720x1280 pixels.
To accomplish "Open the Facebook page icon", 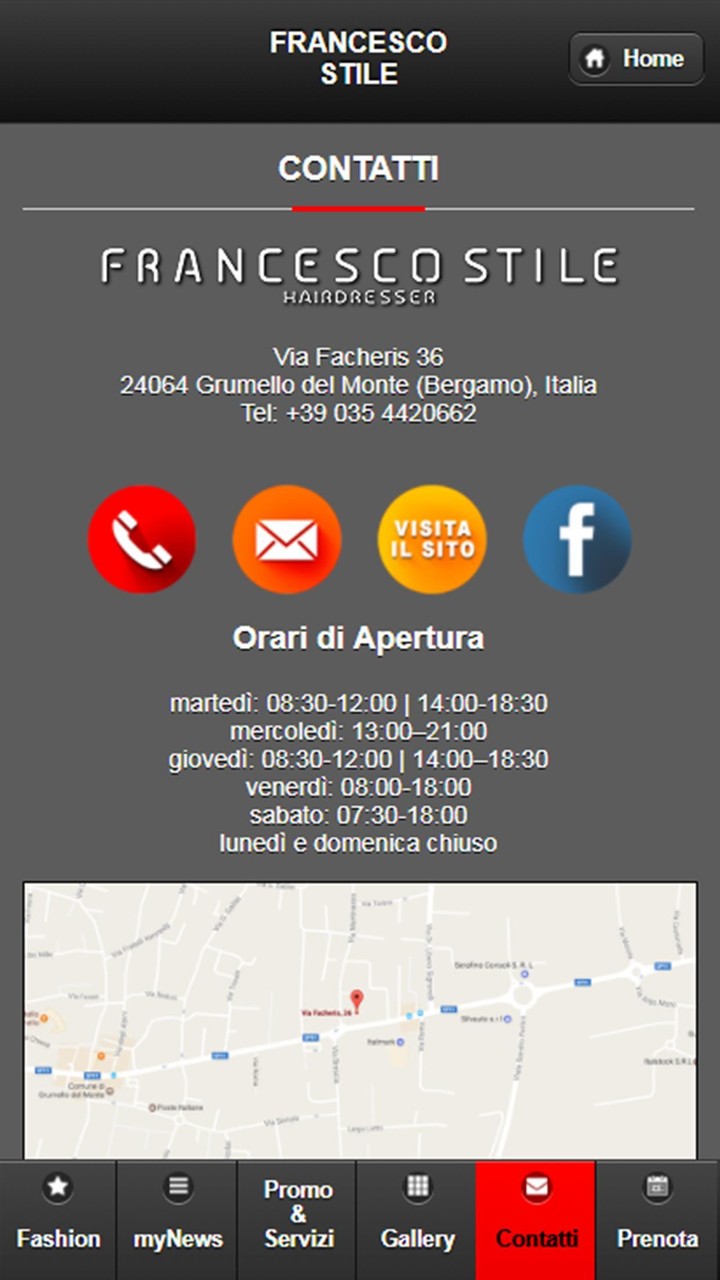I will tap(577, 539).
